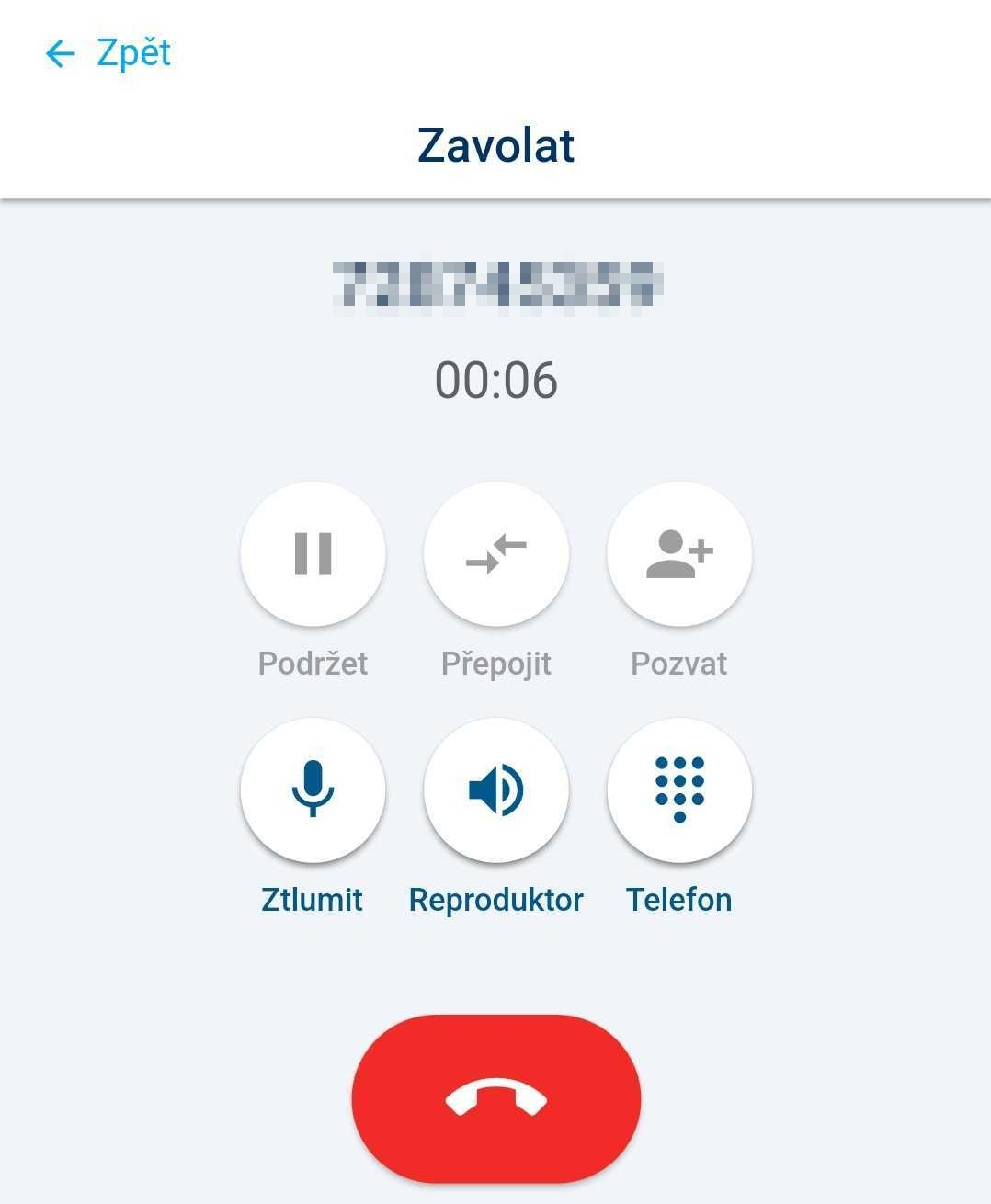Screen dimensions: 991x1204
Task: Open the Telefon dial pad
Action: coord(679,789)
